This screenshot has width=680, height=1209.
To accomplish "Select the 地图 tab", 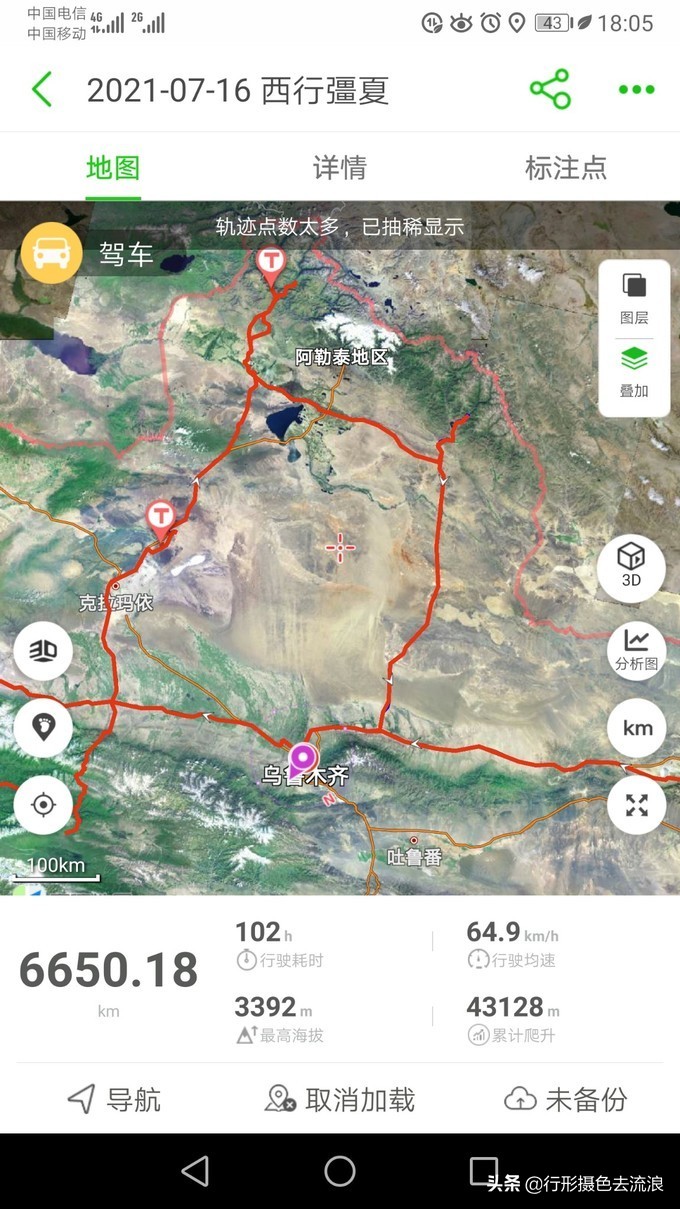I will (113, 167).
